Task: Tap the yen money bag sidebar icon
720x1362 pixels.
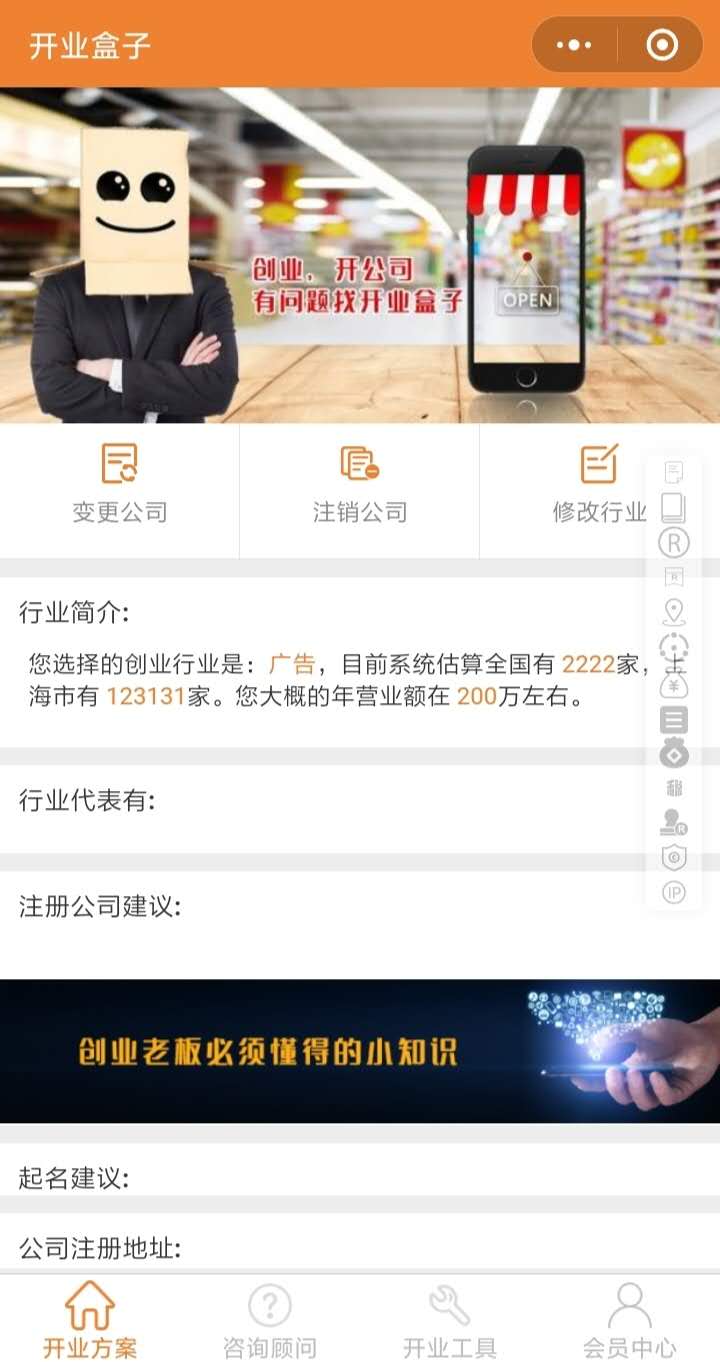Action: [674, 685]
